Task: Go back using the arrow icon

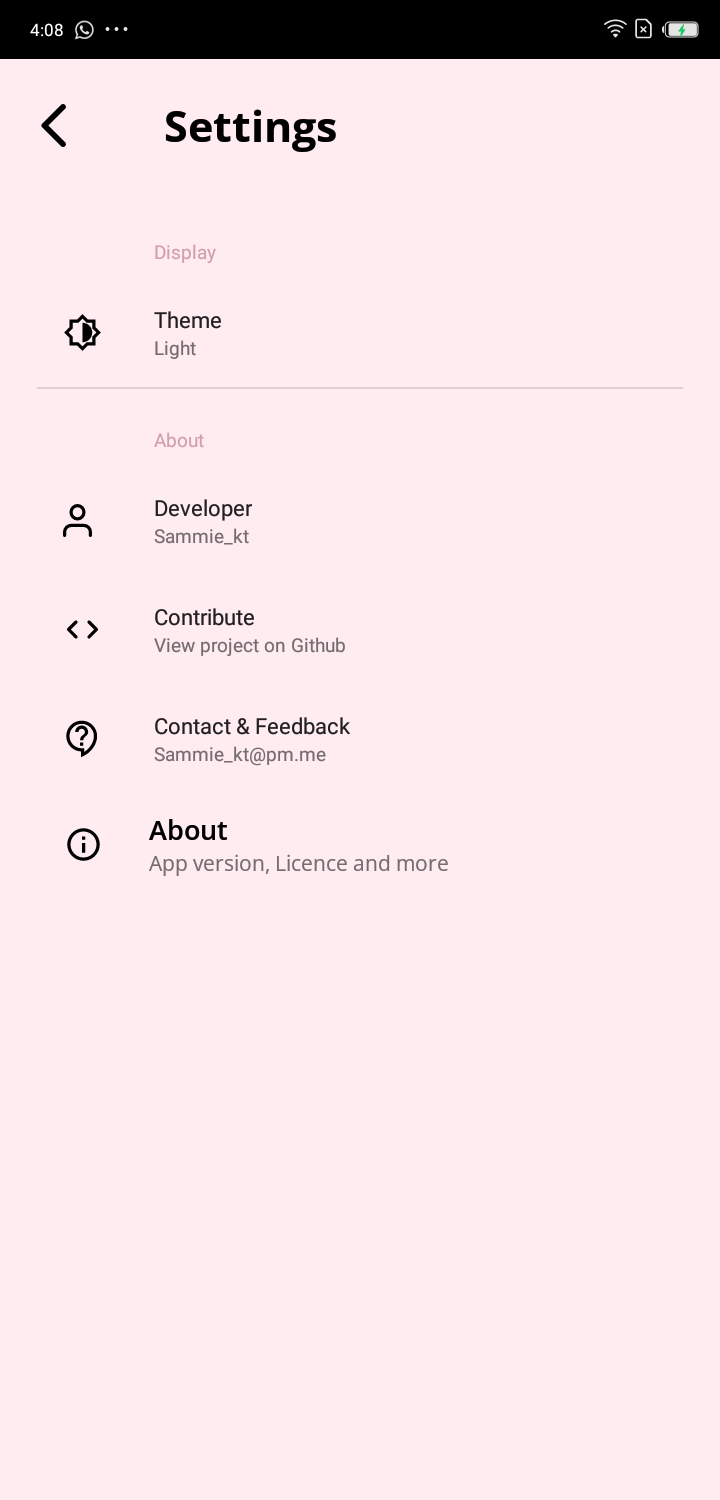Action: click(54, 126)
